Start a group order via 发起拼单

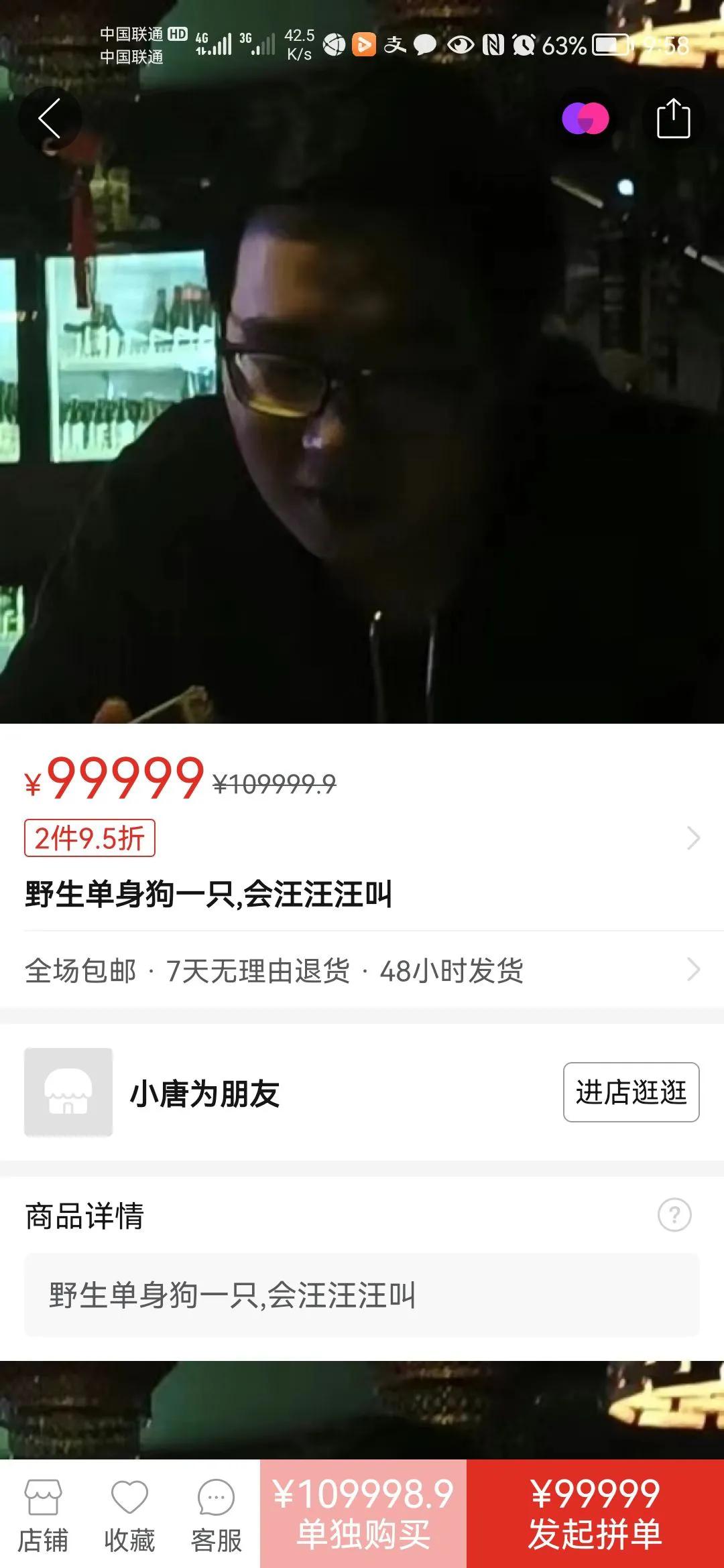(x=595, y=1514)
